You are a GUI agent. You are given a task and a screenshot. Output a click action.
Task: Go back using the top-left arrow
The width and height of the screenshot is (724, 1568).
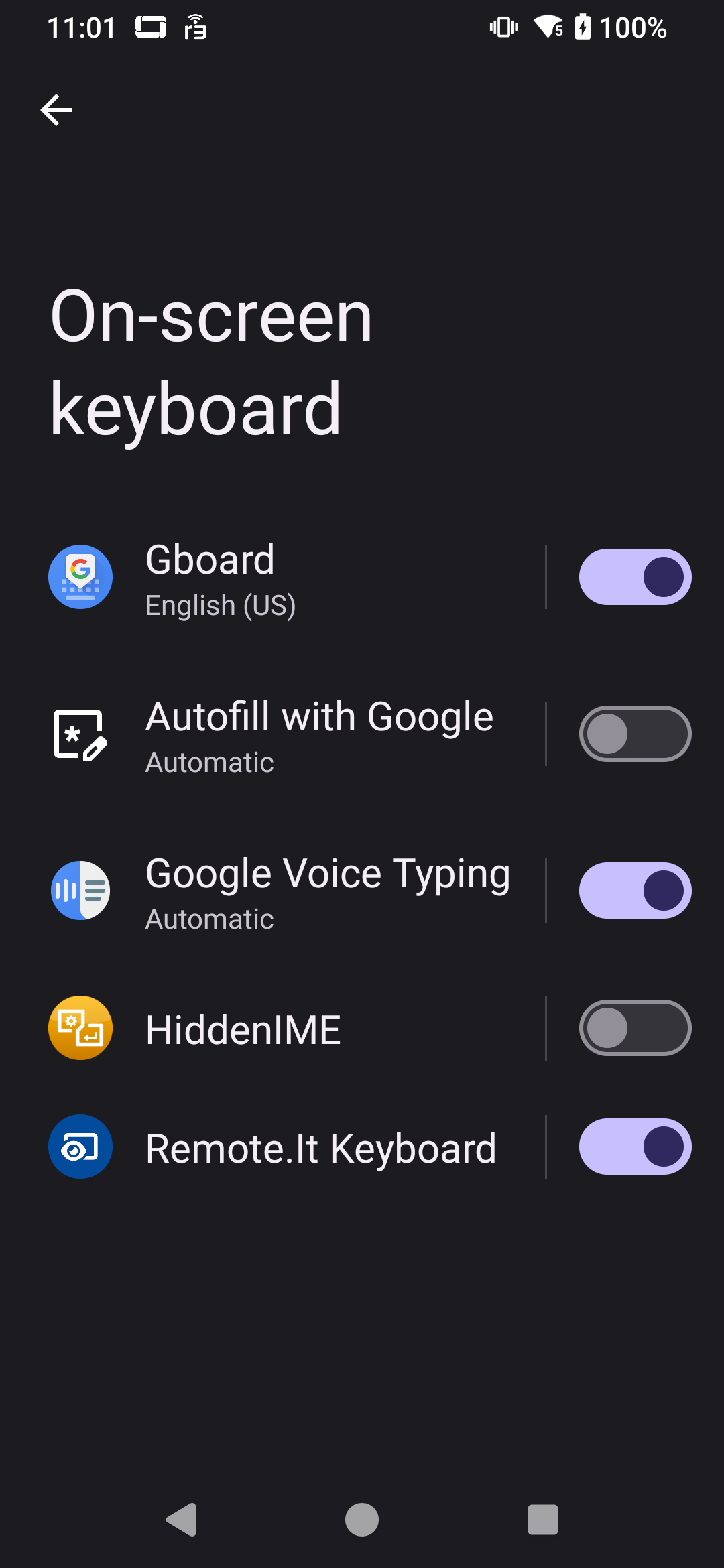point(56,110)
